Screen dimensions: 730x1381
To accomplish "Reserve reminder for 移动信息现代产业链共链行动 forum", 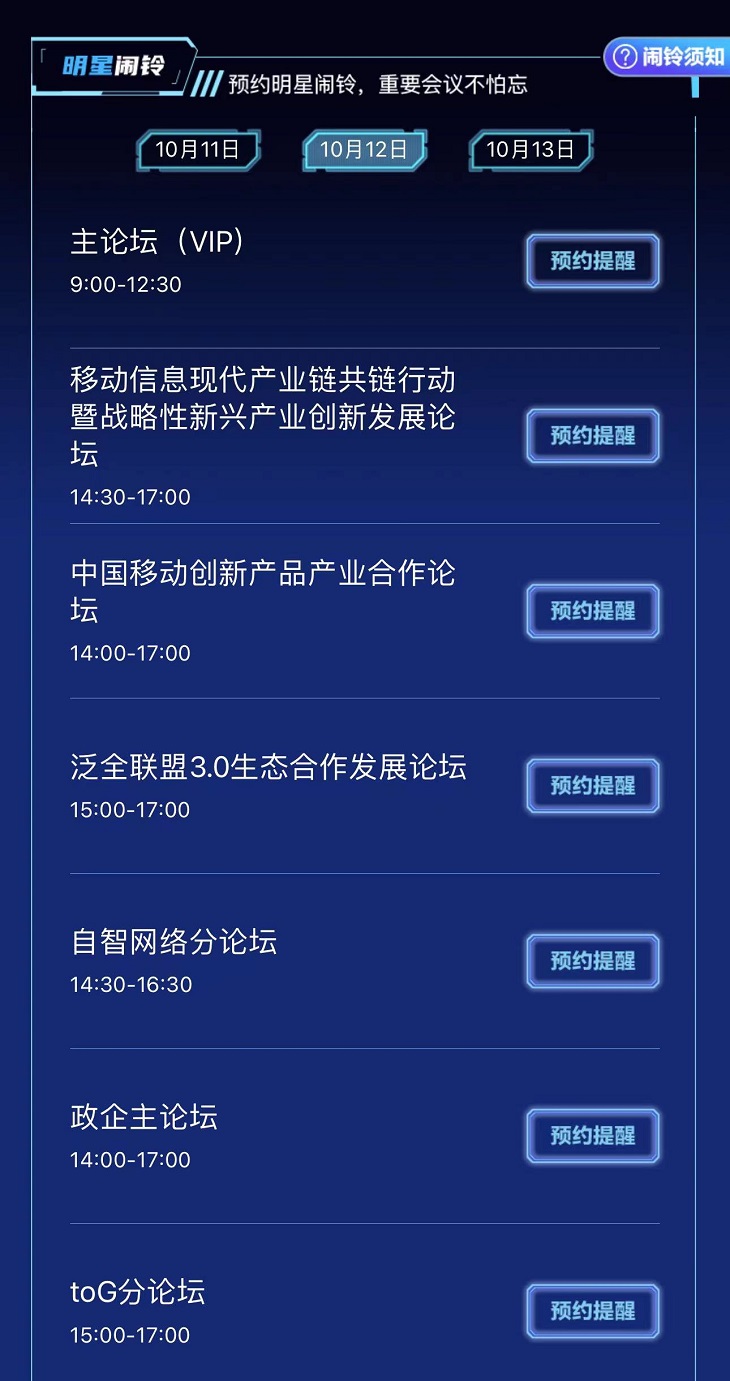I will coord(593,436).
